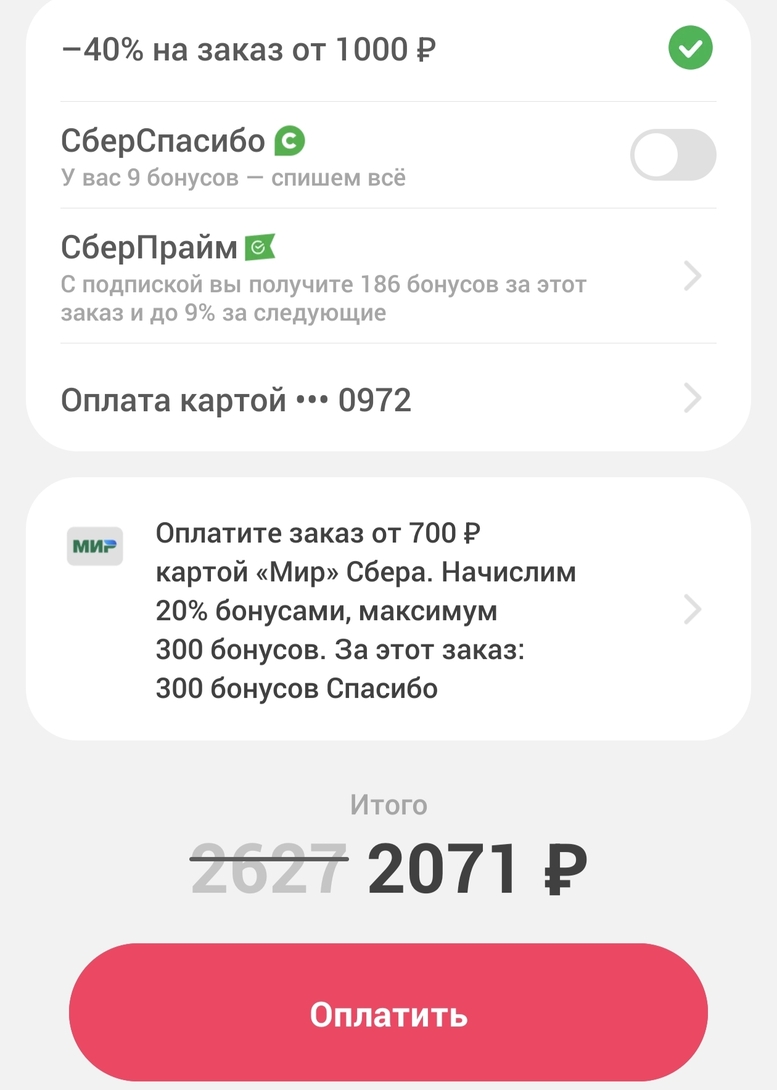Click the МИР card logo icon
This screenshot has height=1090, width=777.
point(95,546)
